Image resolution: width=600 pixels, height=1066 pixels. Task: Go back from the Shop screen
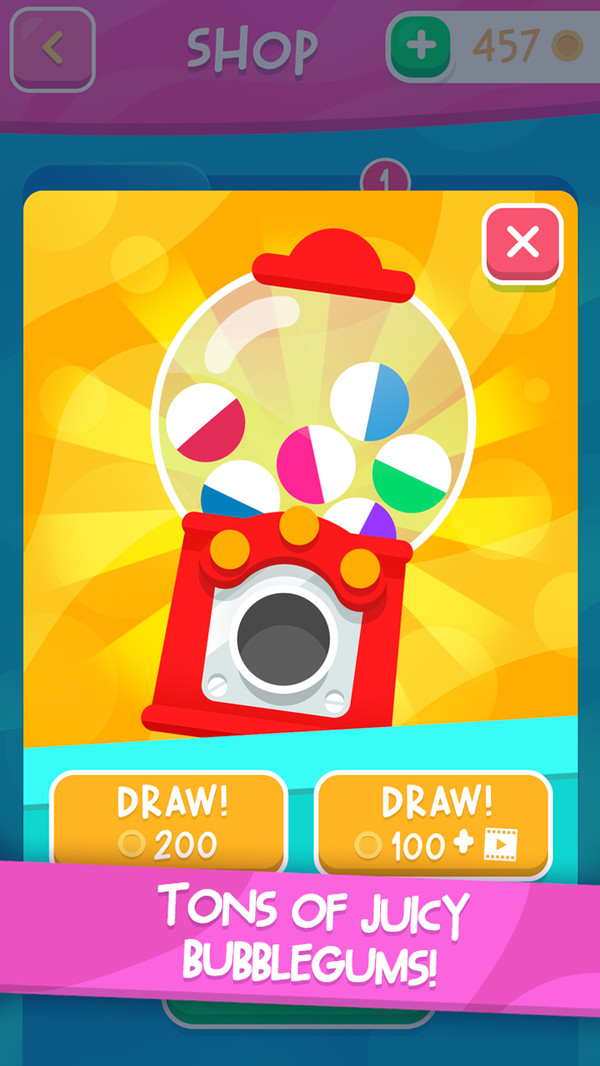click(x=52, y=49)
